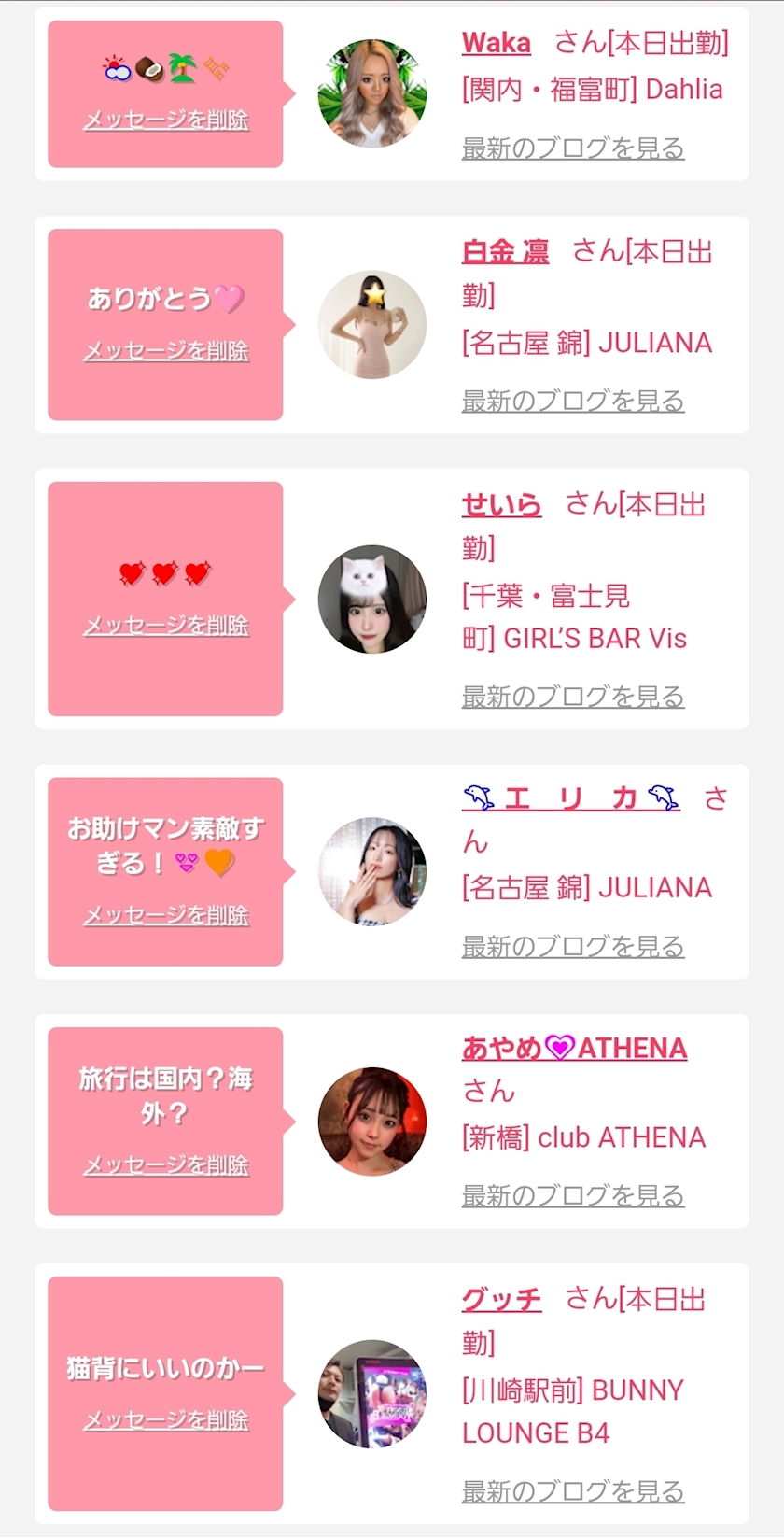View あやめ's latest blog
The width and height of the screenshot is (784, 1538).
click(x=573, y=1194)
